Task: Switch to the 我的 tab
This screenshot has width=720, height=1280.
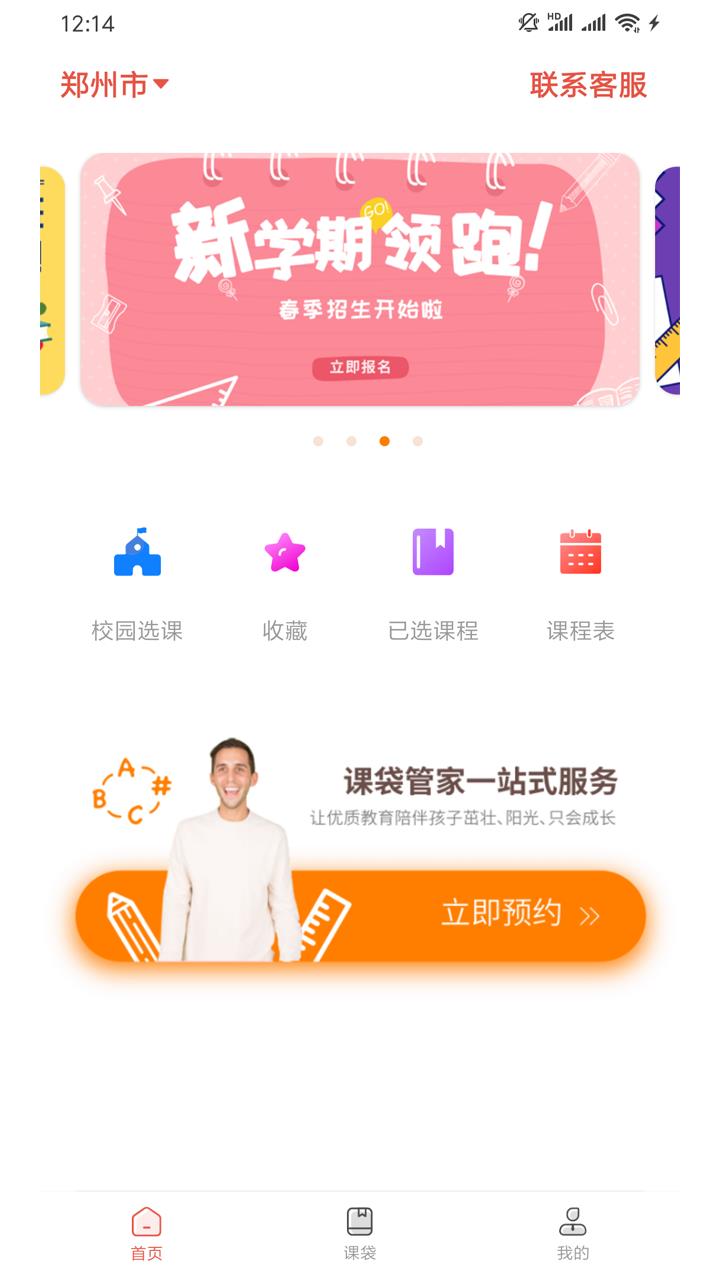Action: 573,1234
